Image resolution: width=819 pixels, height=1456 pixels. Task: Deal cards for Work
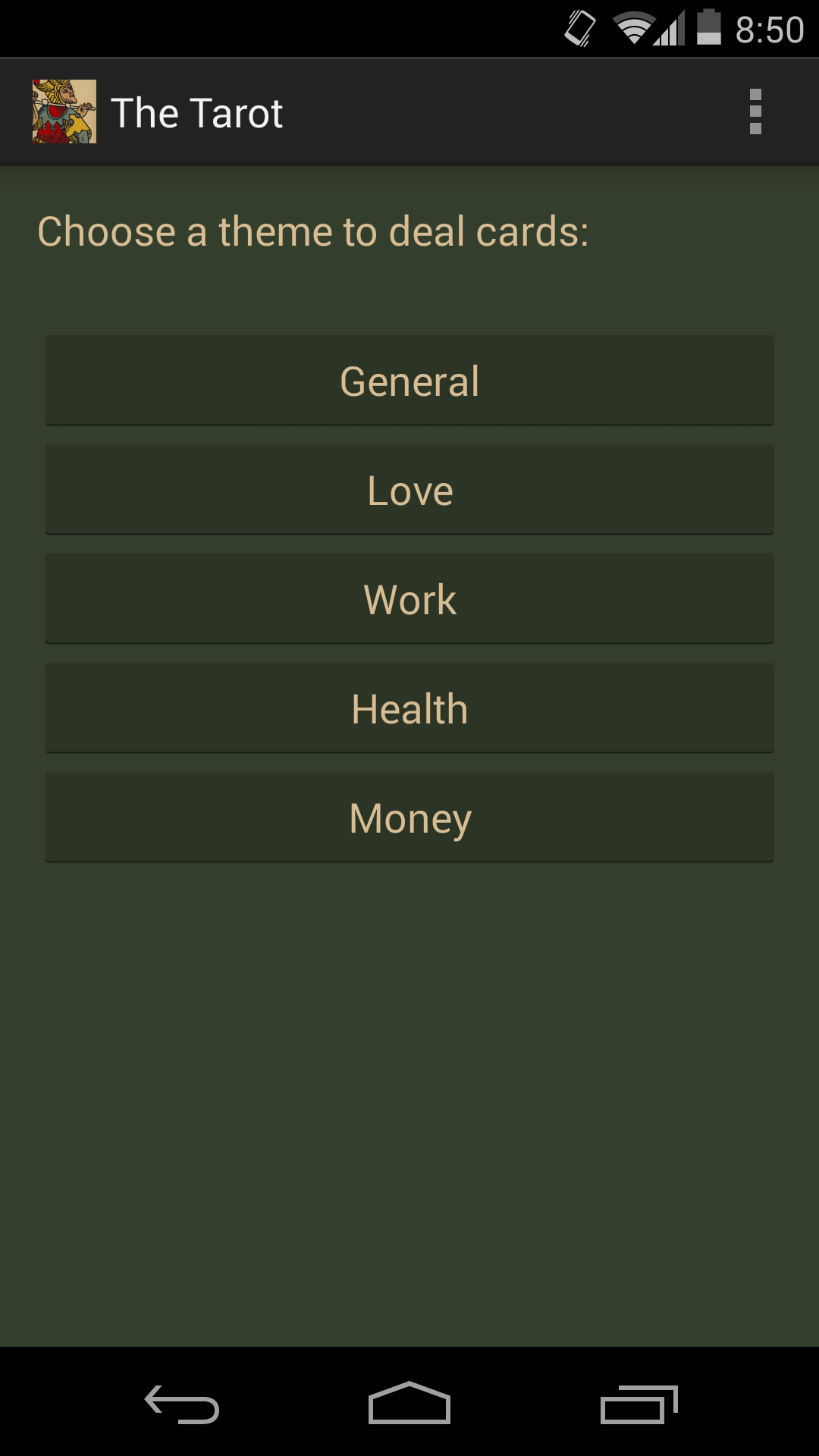coord(409,599)
